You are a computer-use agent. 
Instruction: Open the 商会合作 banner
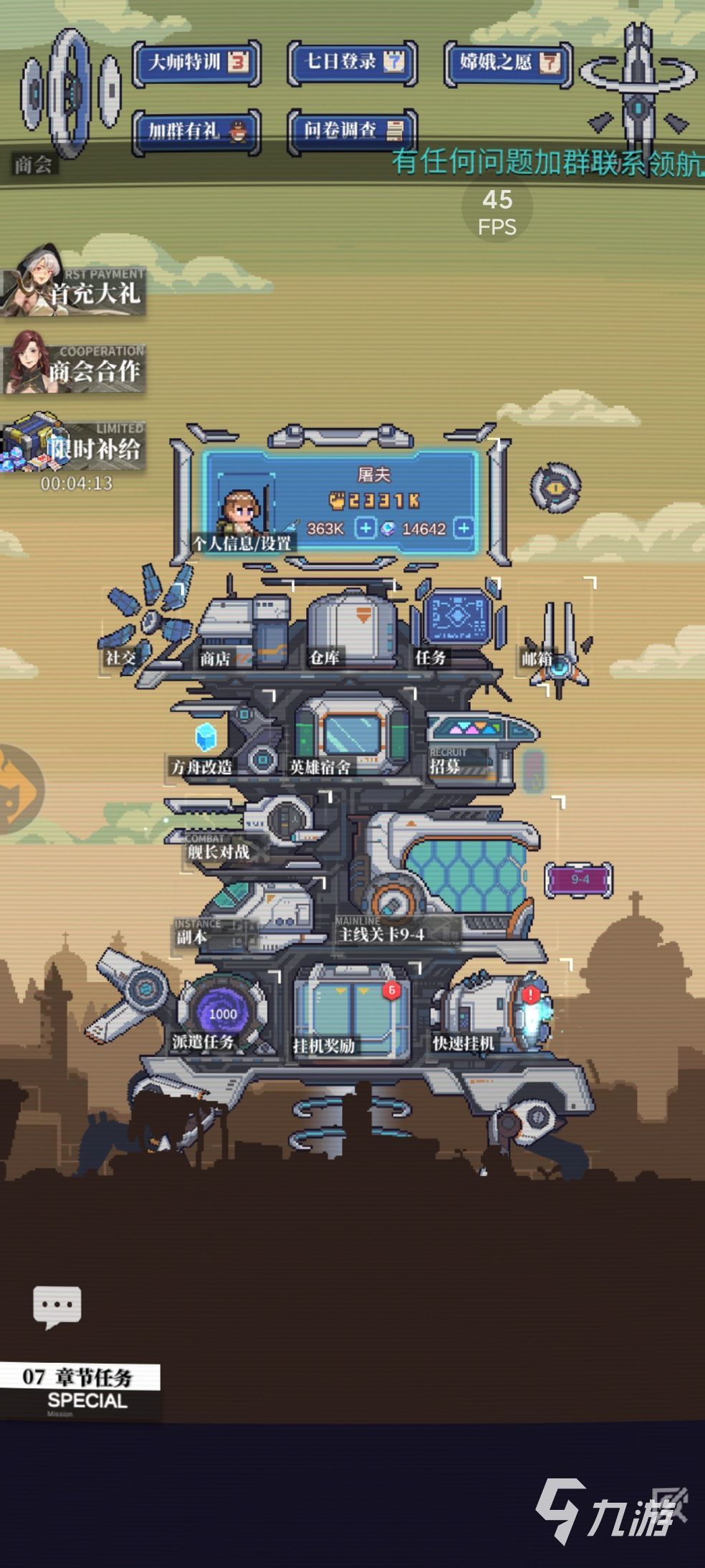point(75,364)
